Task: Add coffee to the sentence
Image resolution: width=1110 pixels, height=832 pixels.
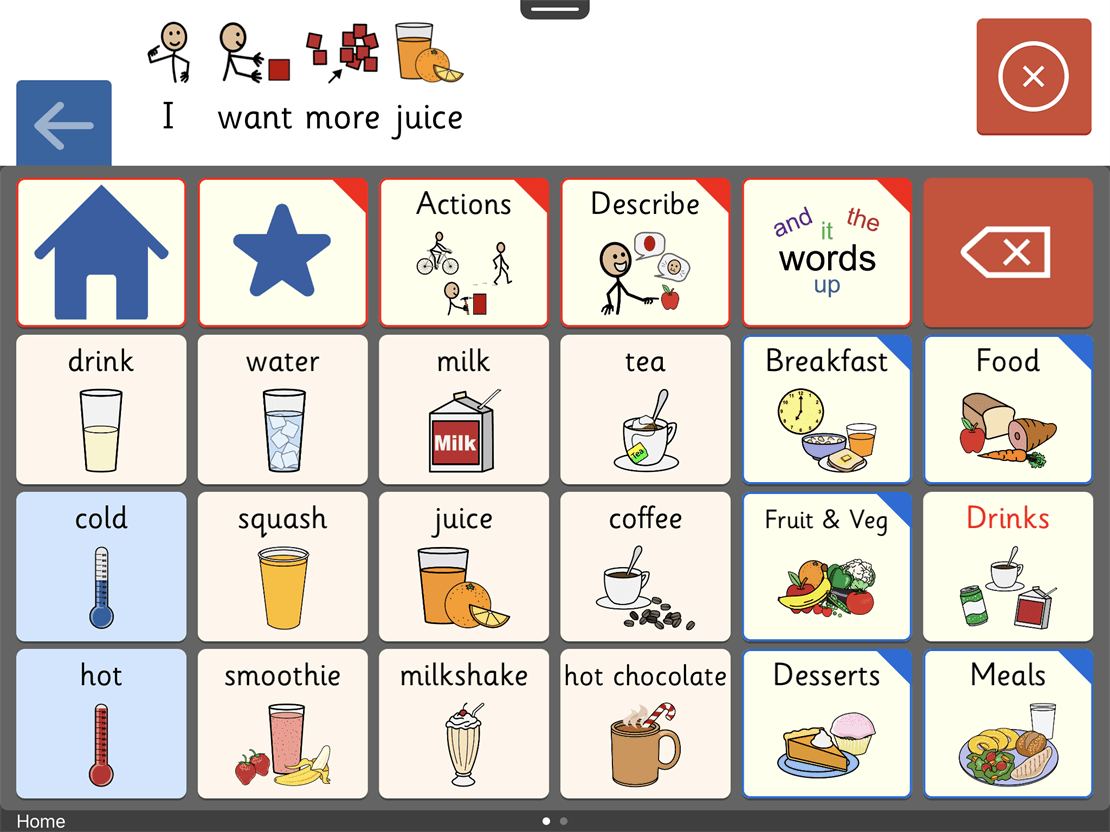Action: 645,566
